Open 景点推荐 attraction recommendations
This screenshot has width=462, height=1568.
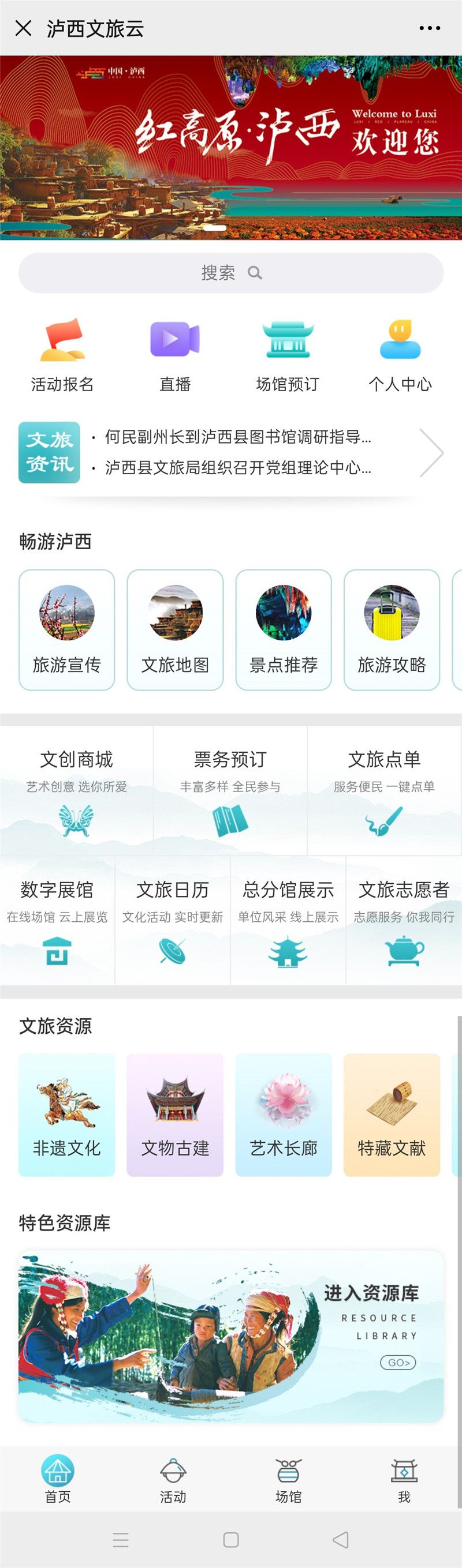point(284,629)
